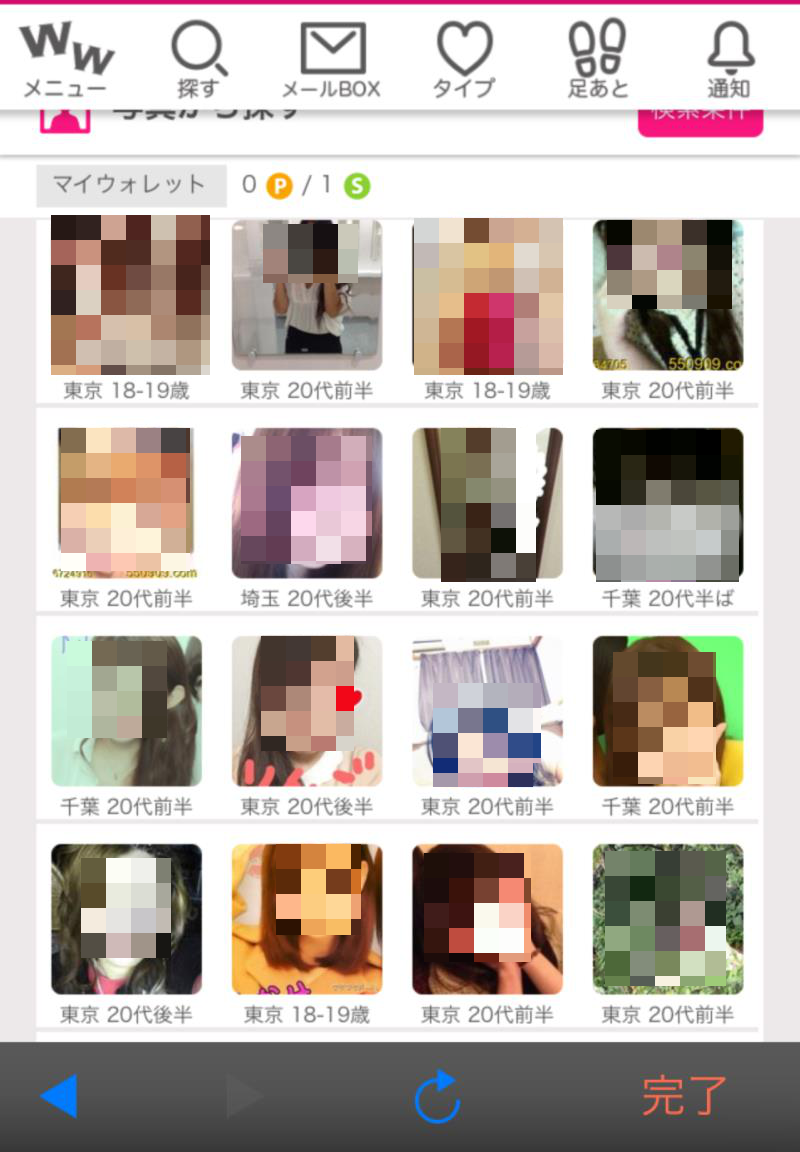Screen dimensions: 800x1152
Task: Open メールBOX
Action: 331,60
